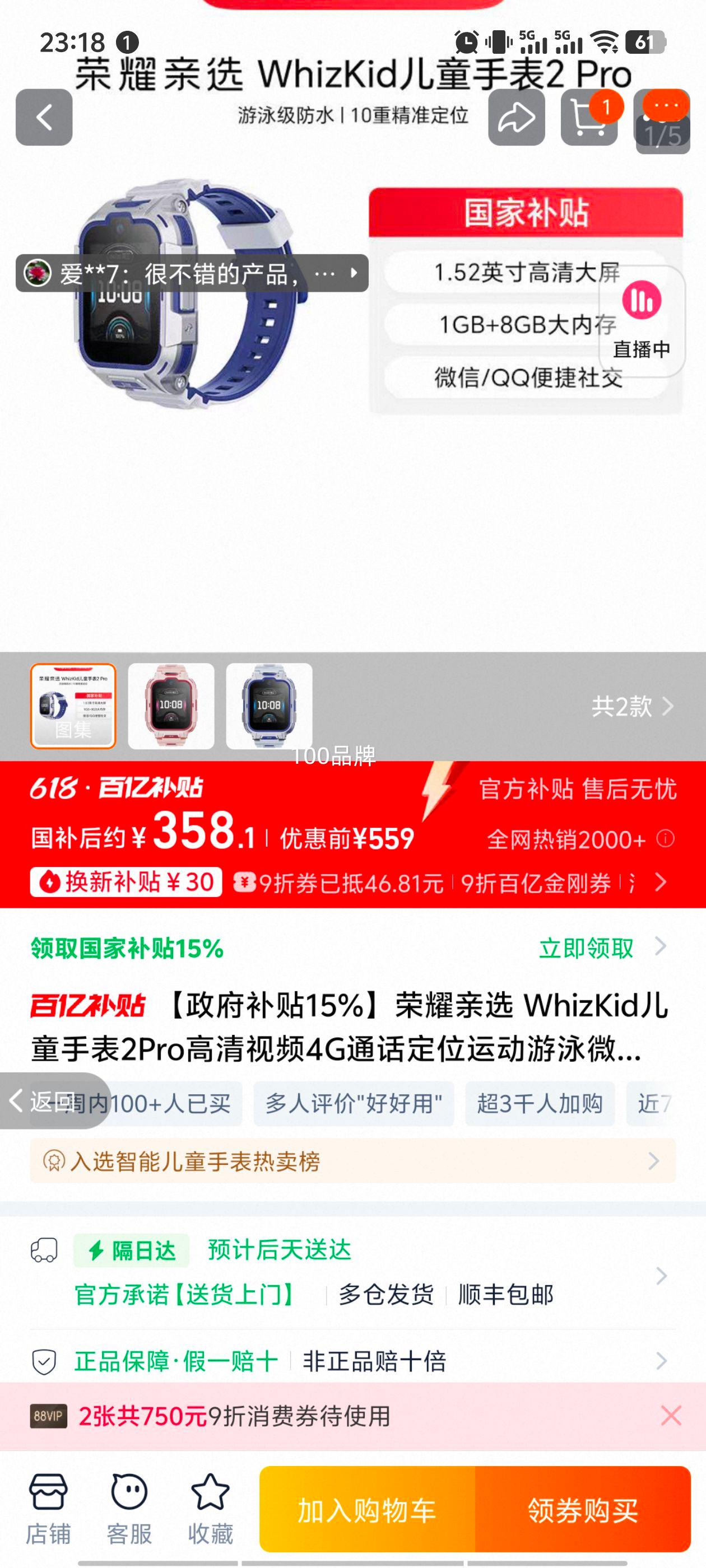Open the review from 爱**7
Viewport: 706px width, 1568px height.
pyautogui.click(x=192, y=273)
